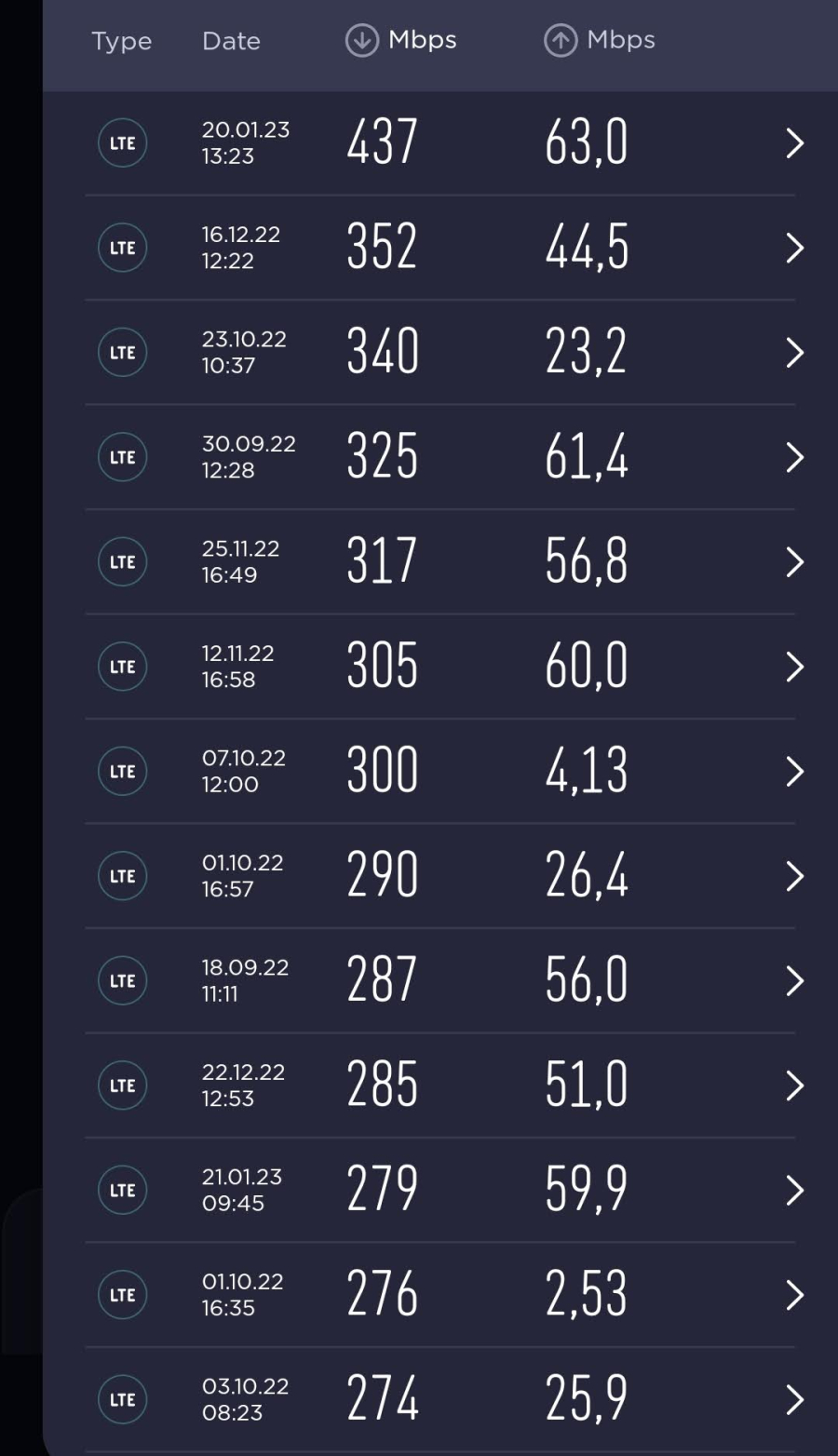Screen dimensions: 838x1456
Task: Open the 16.12.22 12:22 test result
Action: [440, 248]
